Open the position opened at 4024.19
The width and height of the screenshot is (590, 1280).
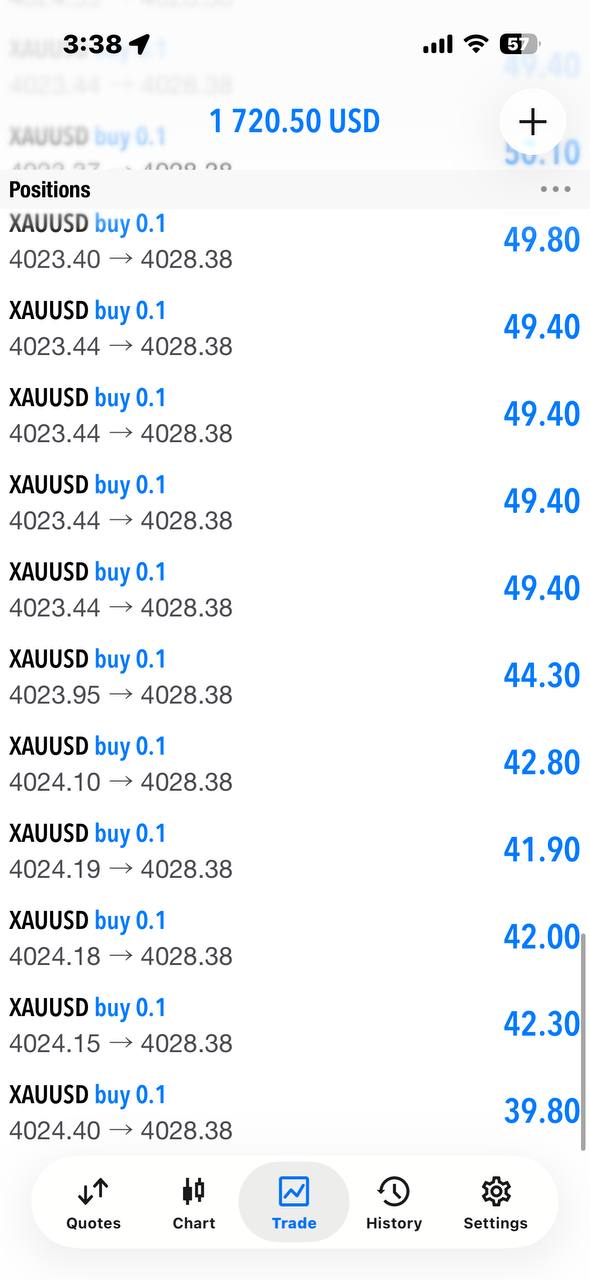(295, 851)
